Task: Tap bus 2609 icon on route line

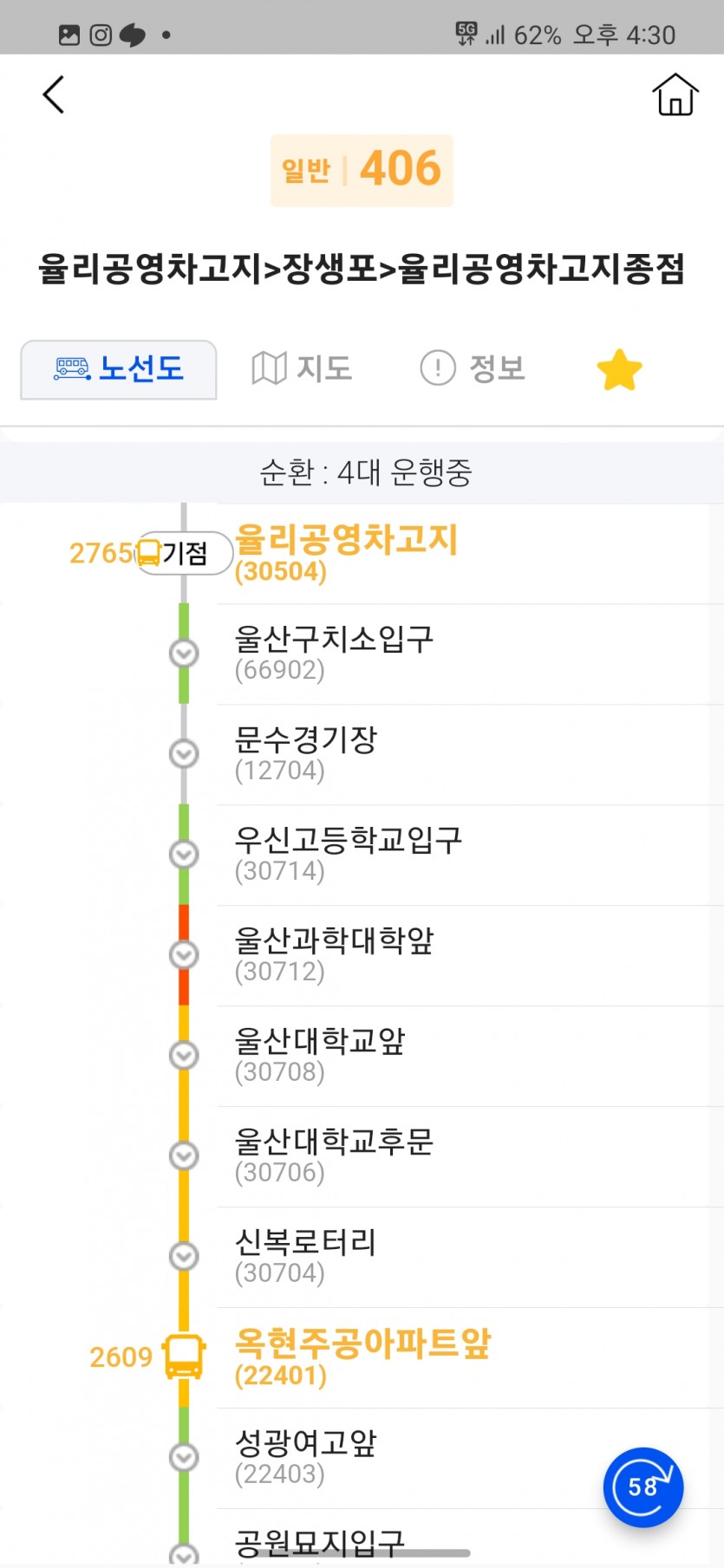Action: (184, 1357)
